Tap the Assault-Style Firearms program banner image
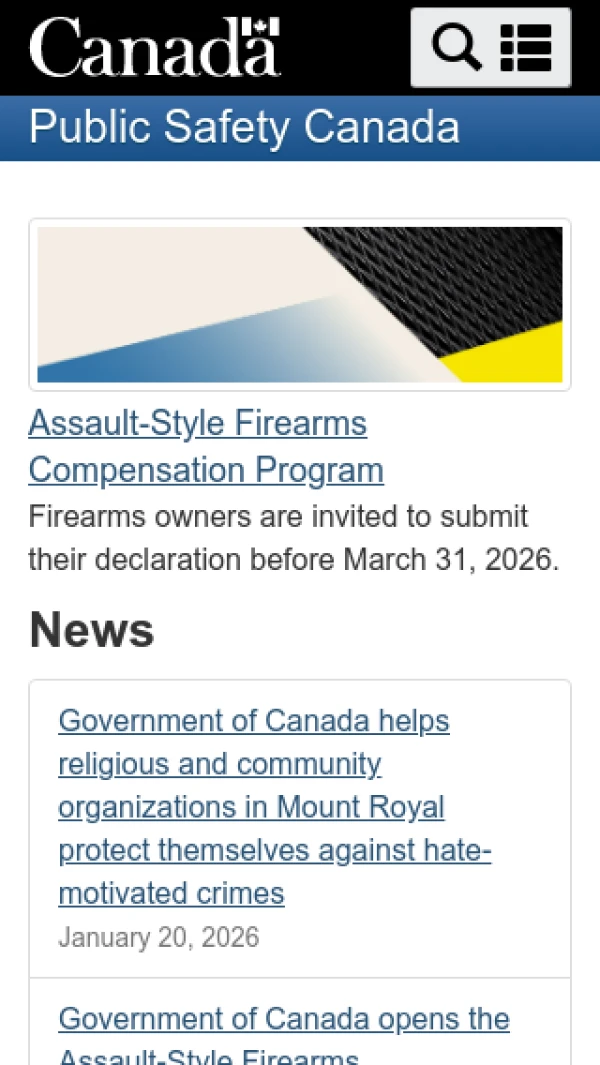The image size is (600, 1065). click(x=300, y=304)
